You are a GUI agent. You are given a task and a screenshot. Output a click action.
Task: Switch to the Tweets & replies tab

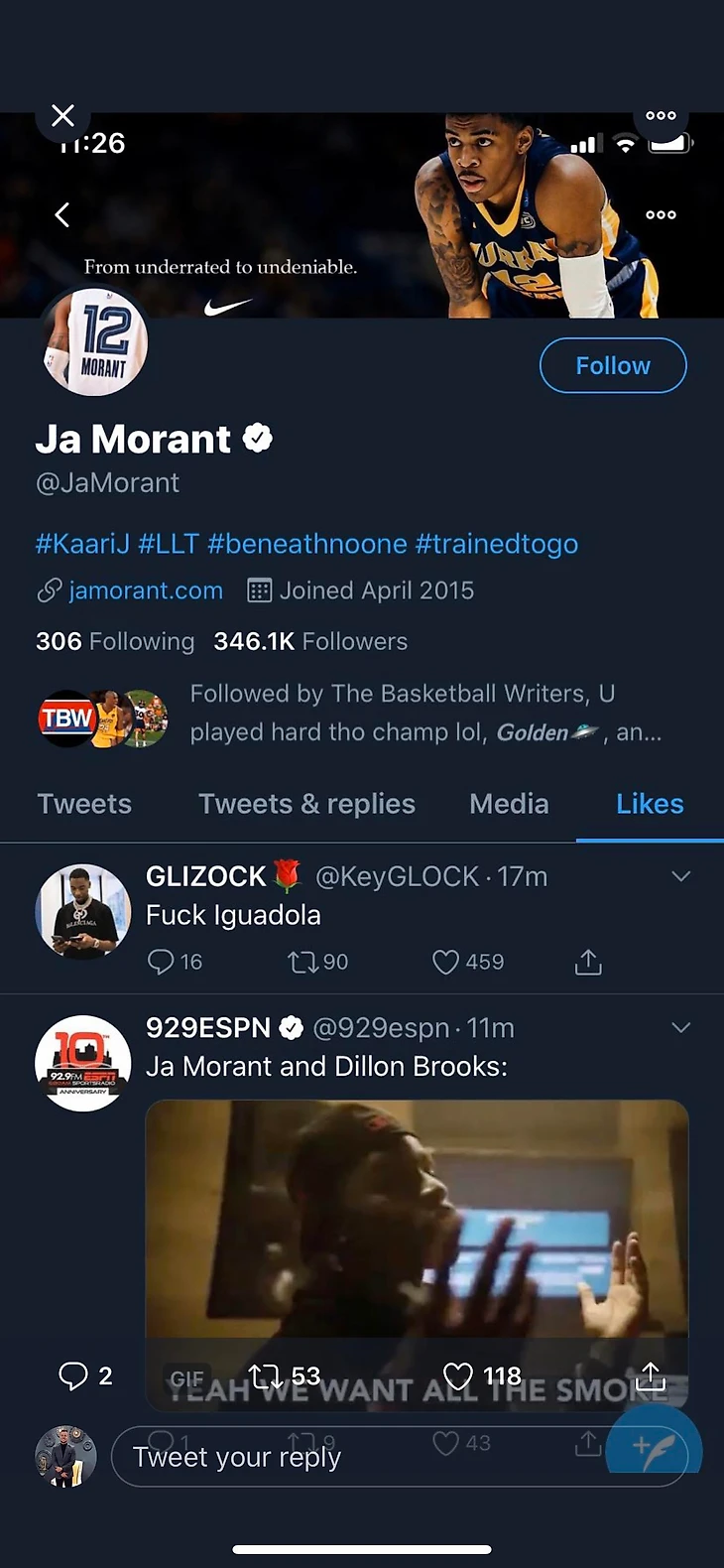pyautogui.click(x=306, y=804)
